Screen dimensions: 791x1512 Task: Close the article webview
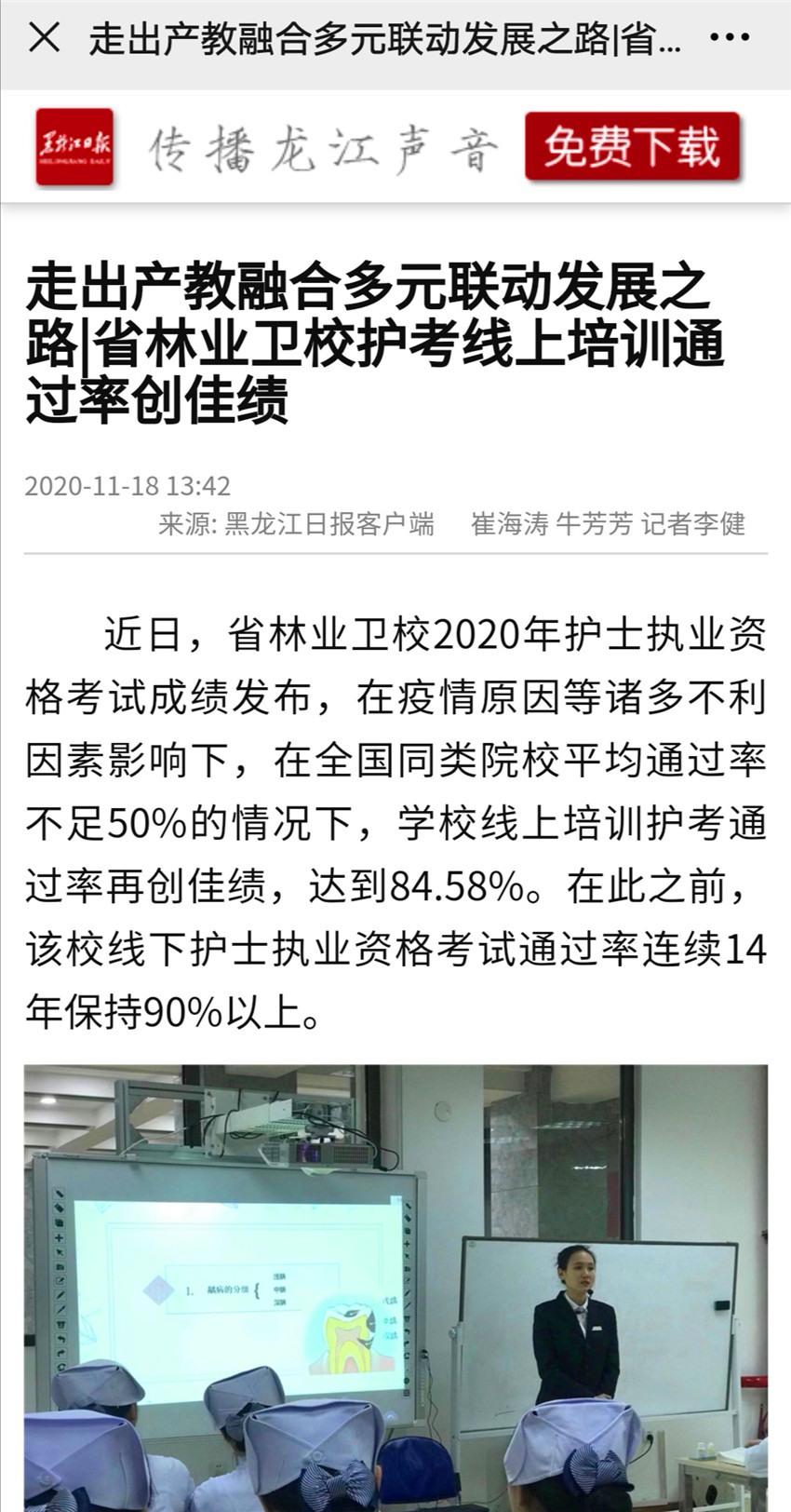[44, 39]
